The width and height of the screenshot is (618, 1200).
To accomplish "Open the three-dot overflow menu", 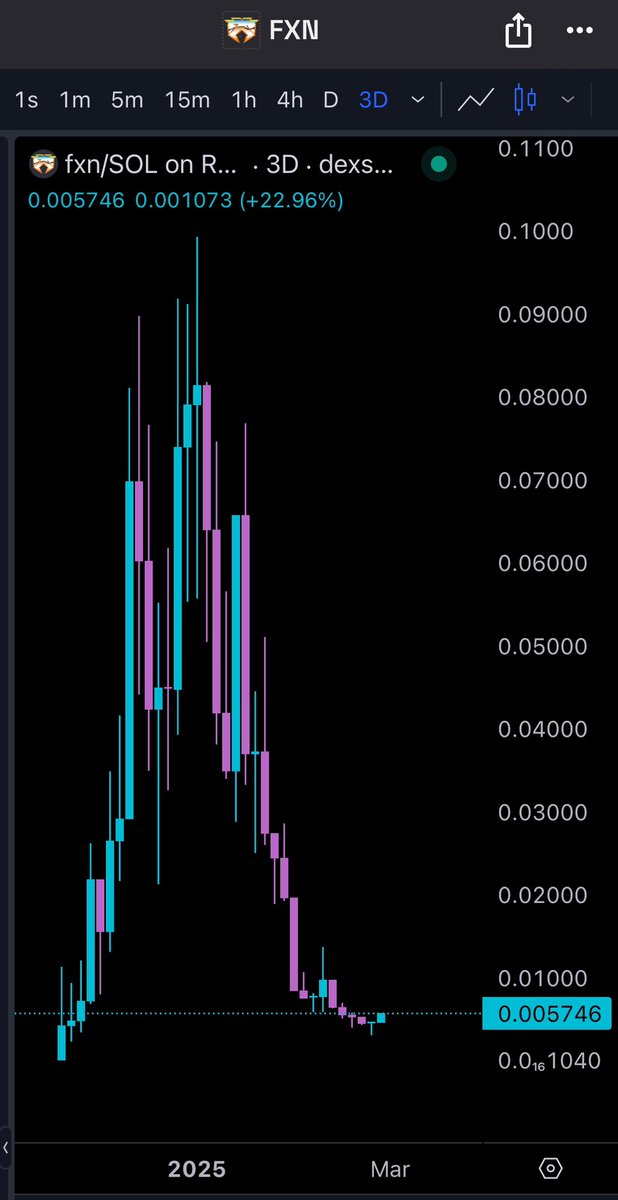I will (x=580, y=31).
